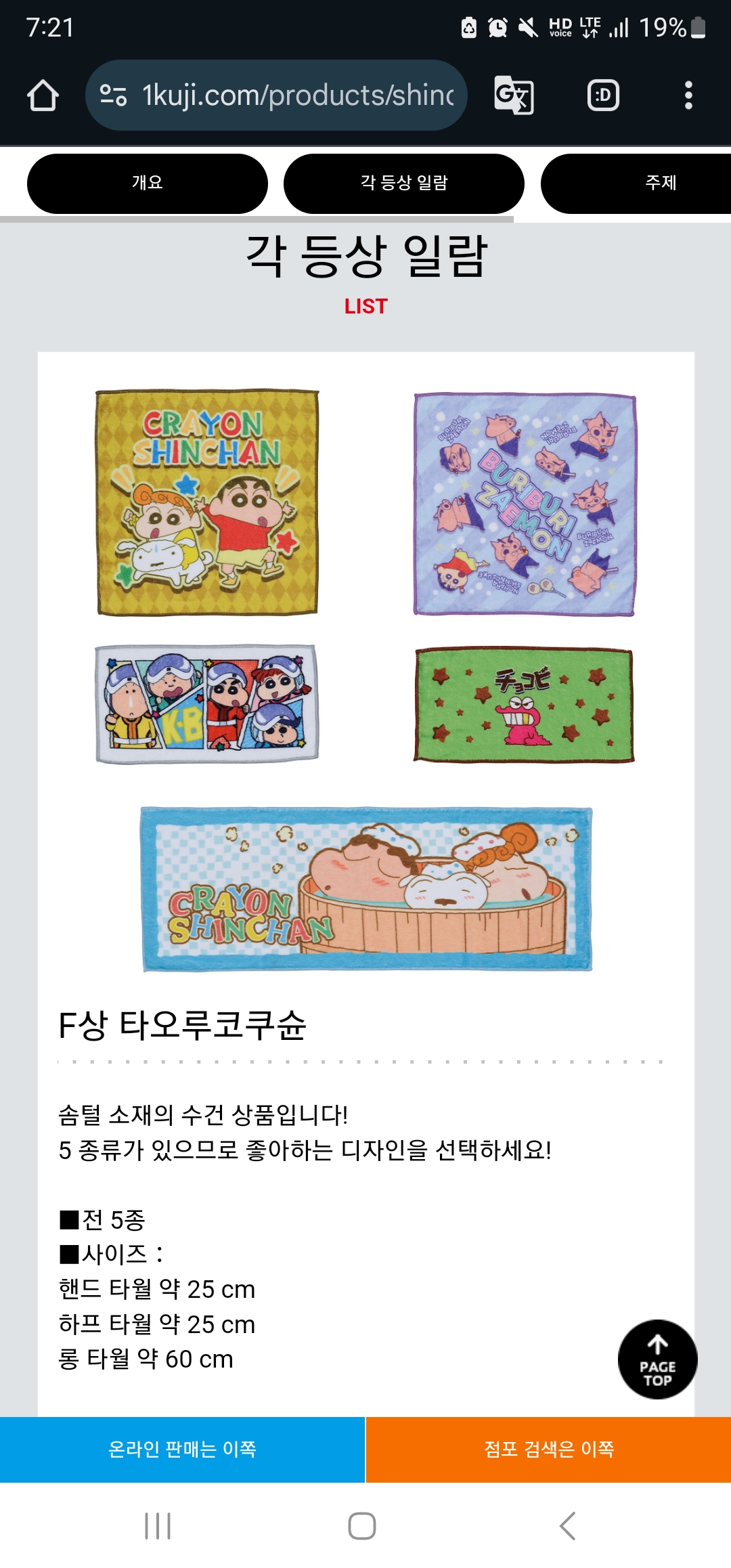Edit the 1kuji.com address bar
The image size is (731, 1568).
tap(296, 95)
